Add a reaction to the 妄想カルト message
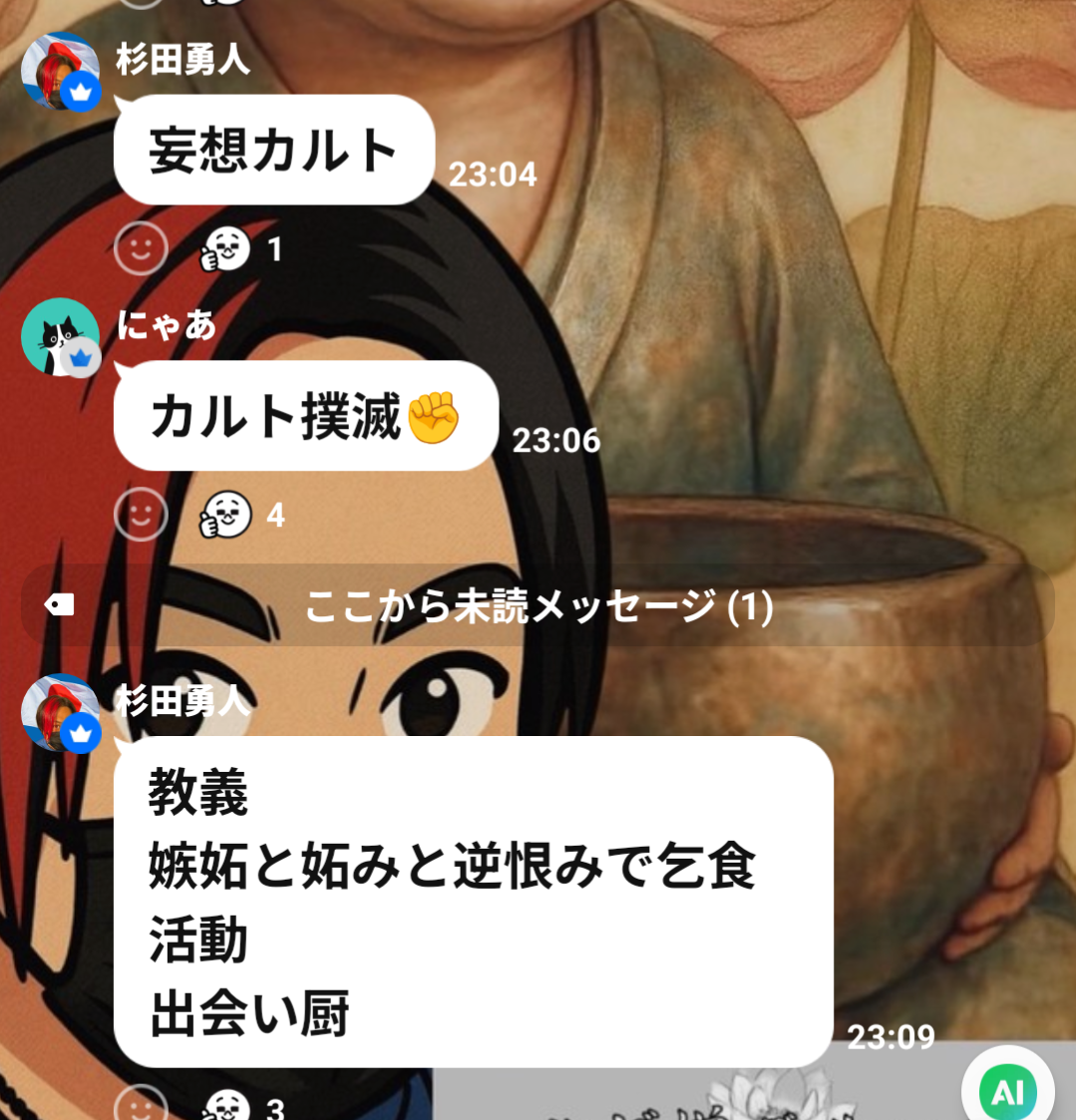This screenshot has height=1120, width=1076. (141, 248)
